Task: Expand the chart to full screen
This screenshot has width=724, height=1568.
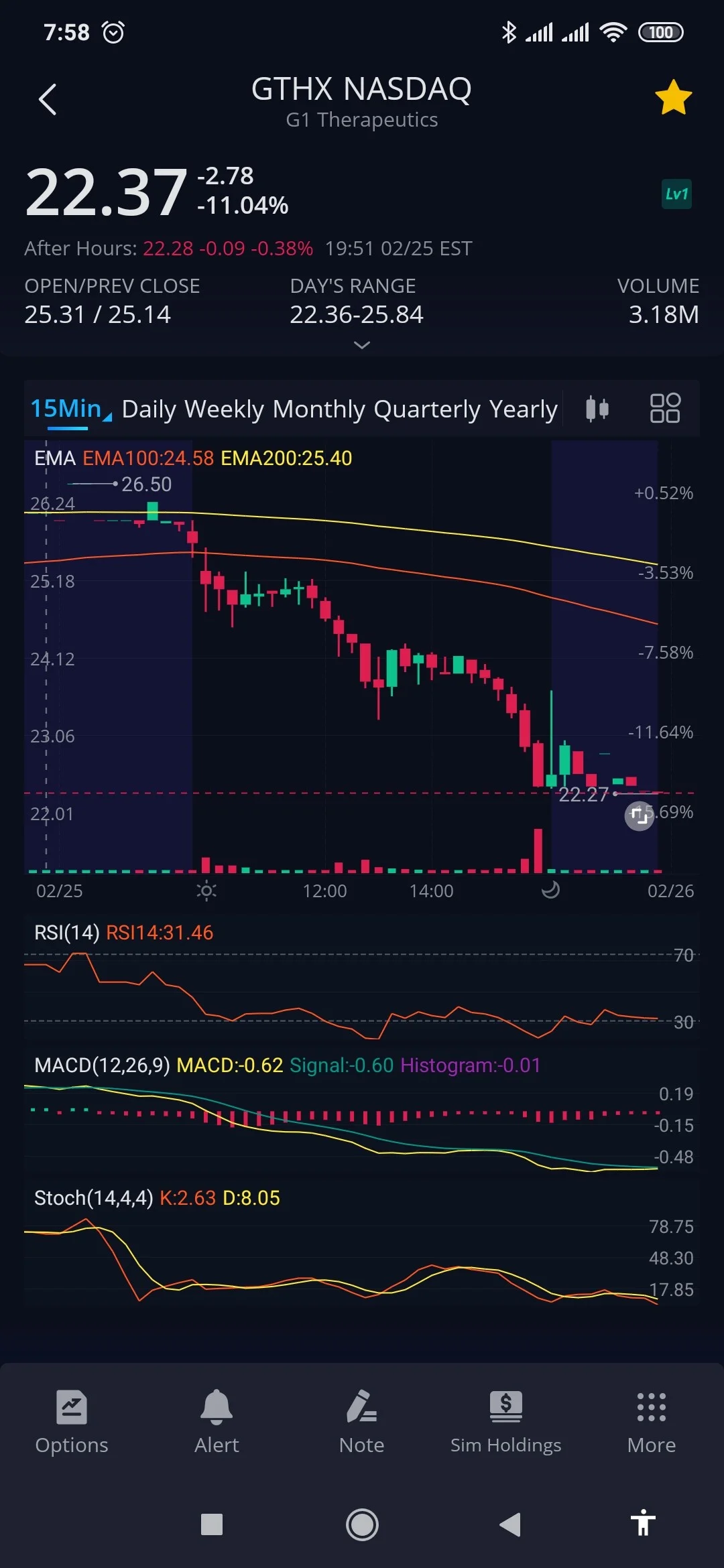Action: click(x=639, y=815)
